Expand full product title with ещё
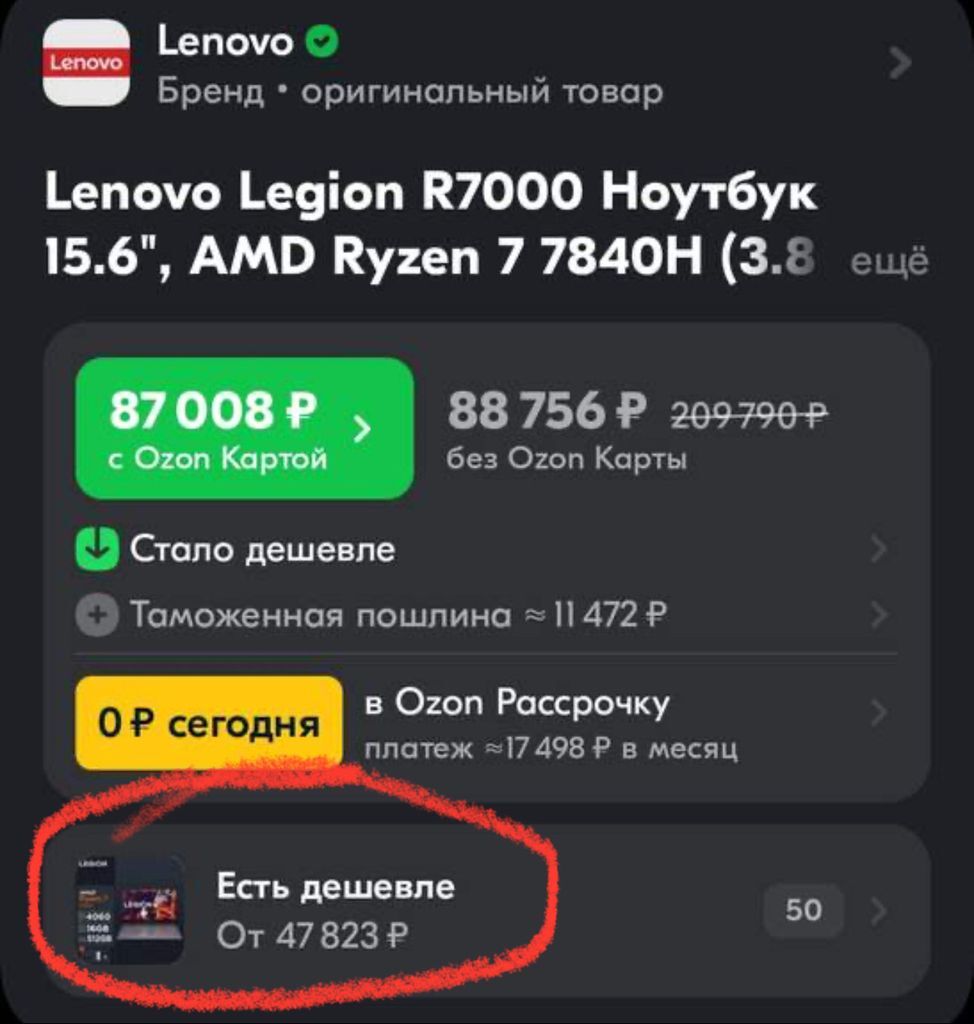Image resolution: width=974 pixels, height=1024 pixels. click(888, 263)
